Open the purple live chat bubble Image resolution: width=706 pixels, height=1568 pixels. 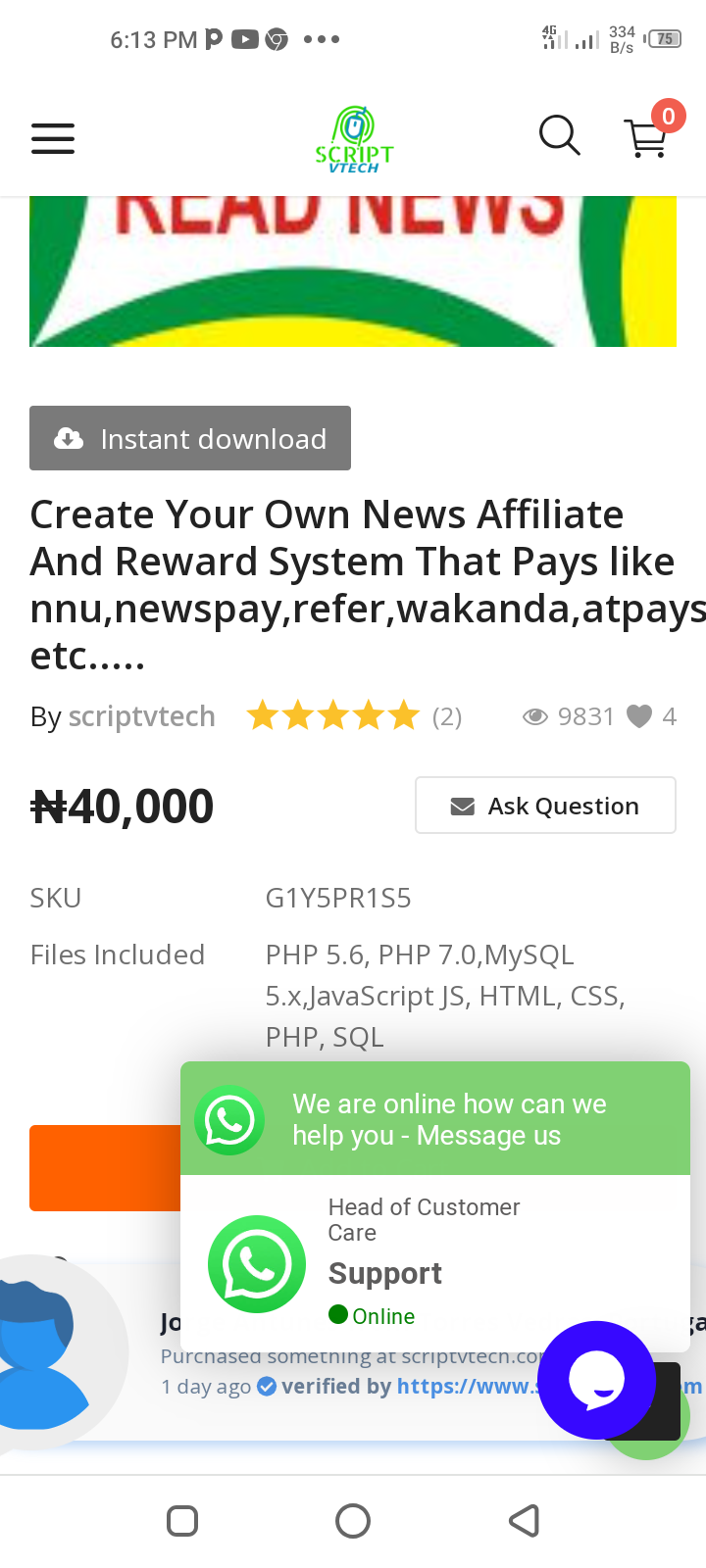pos(596,1380)
